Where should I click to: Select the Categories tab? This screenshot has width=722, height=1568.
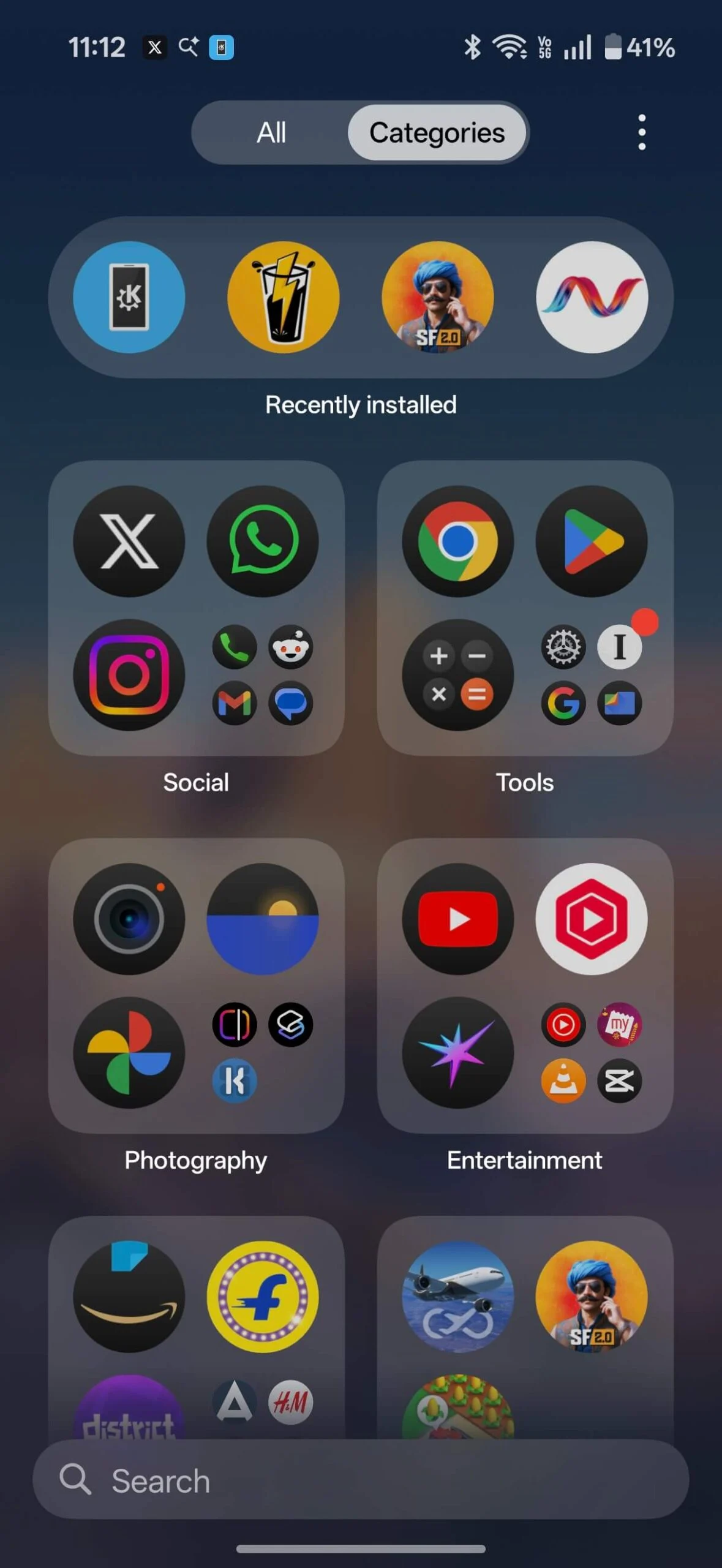[437, 132]
